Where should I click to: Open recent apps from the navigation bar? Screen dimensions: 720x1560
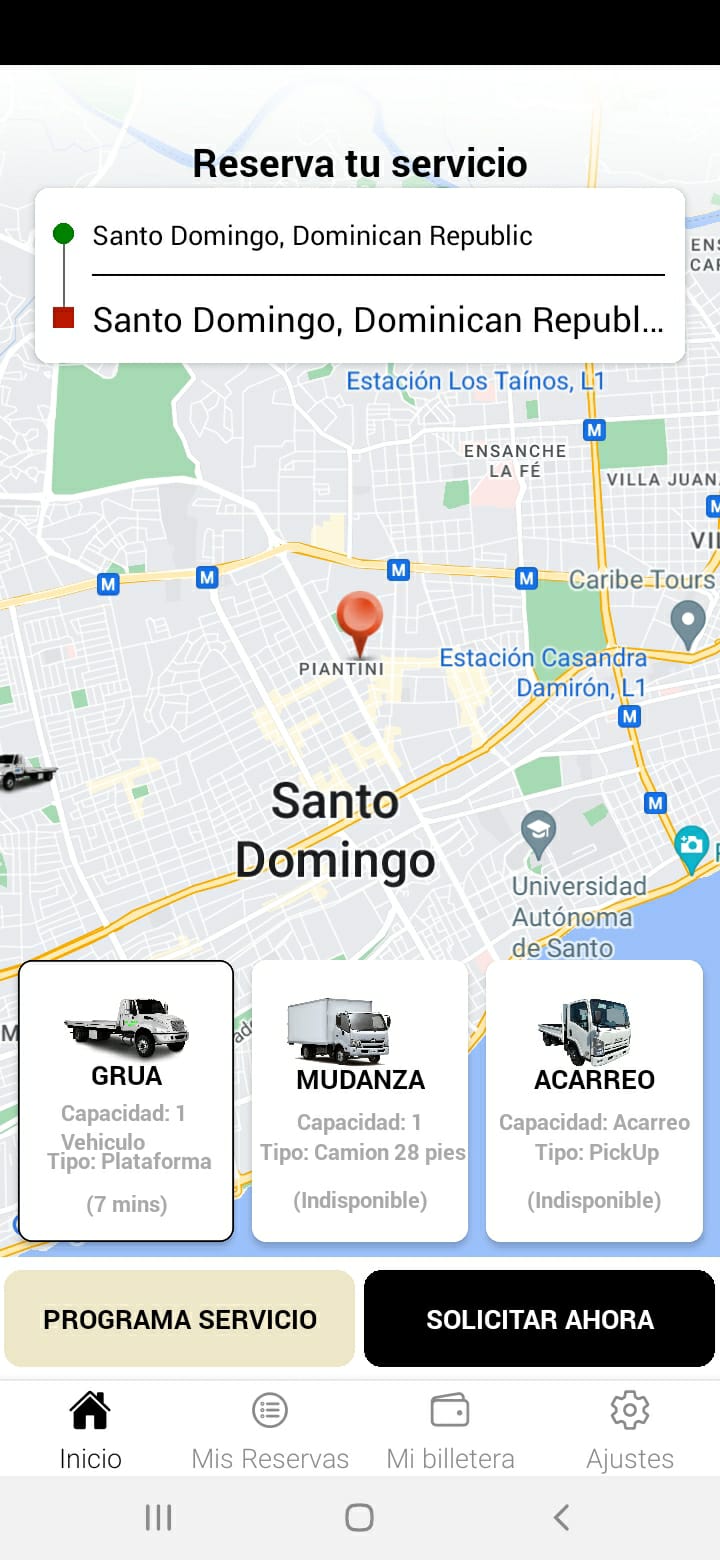(x=159, y=1517)
